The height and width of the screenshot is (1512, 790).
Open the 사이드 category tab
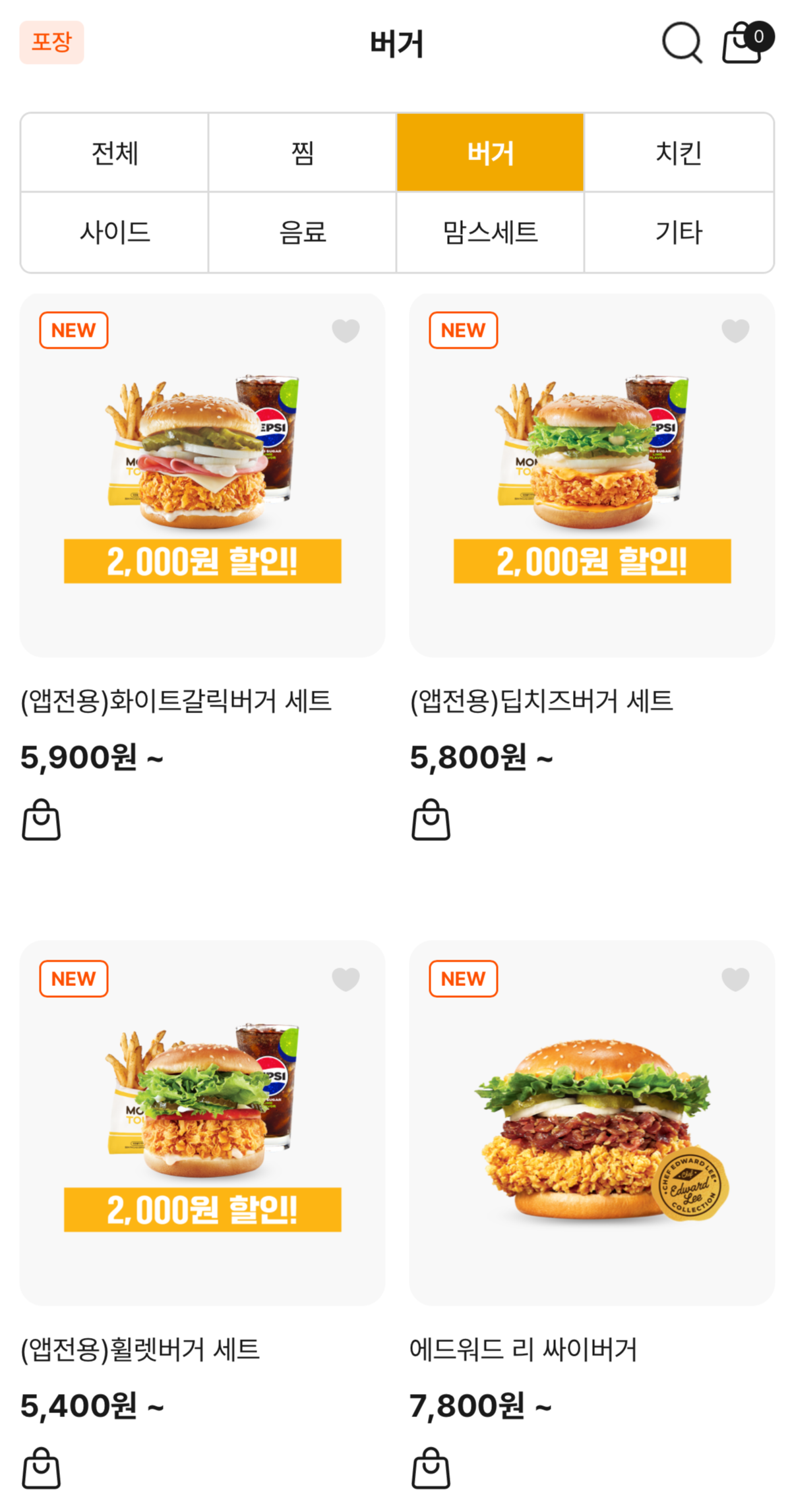pos(115,232)
